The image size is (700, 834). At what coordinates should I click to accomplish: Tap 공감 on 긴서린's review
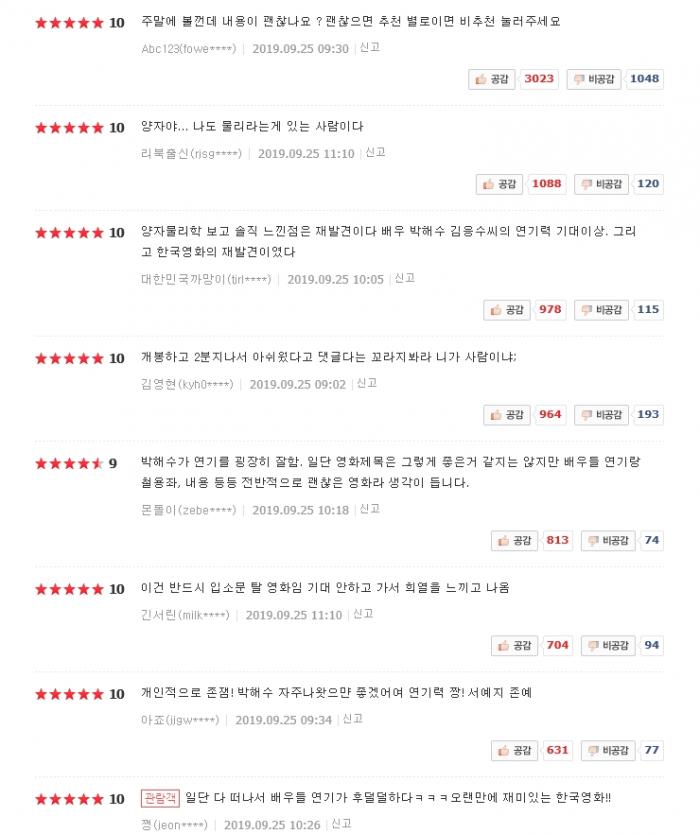pos(513,646)
